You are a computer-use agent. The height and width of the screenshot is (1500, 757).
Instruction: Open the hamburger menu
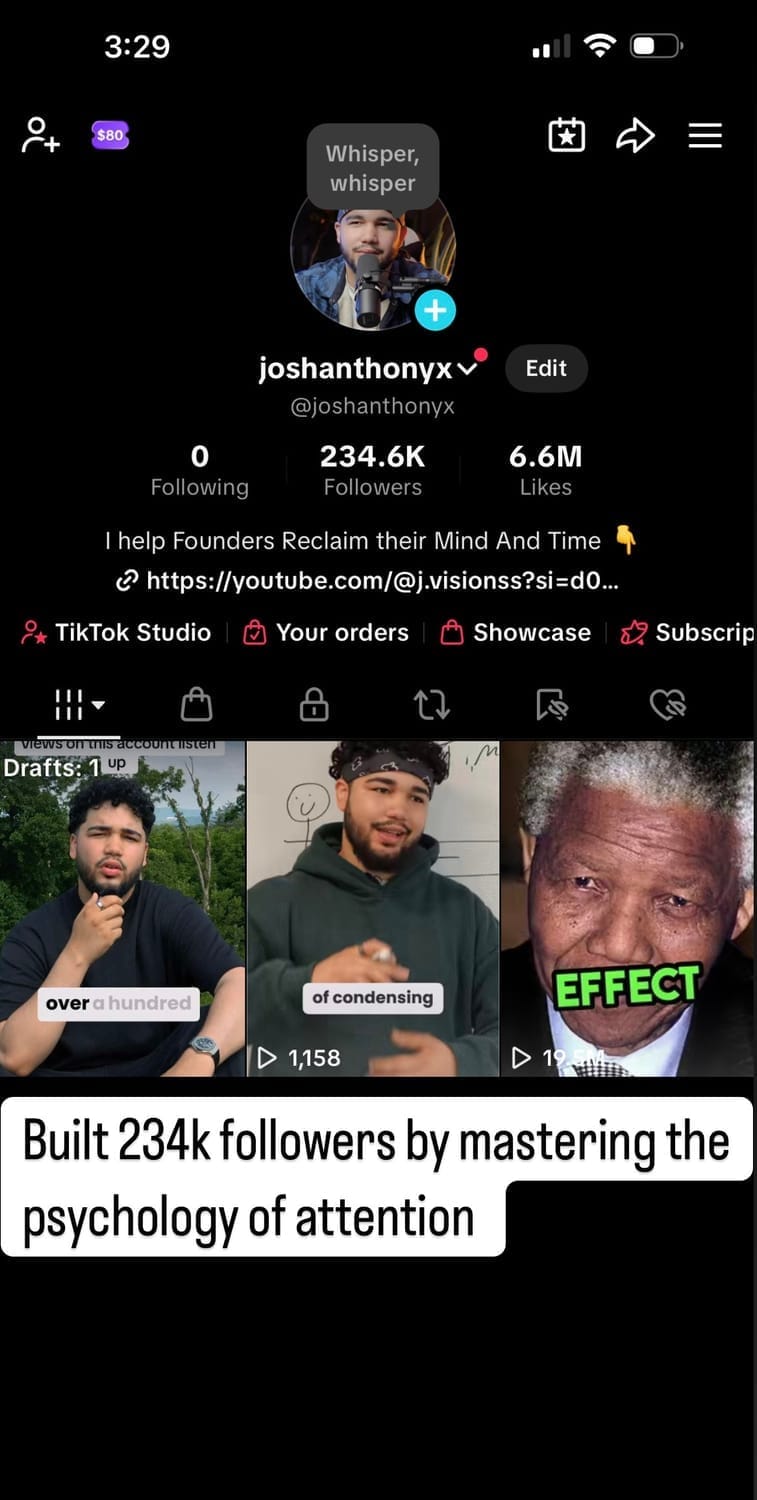(x=705, y=135)
